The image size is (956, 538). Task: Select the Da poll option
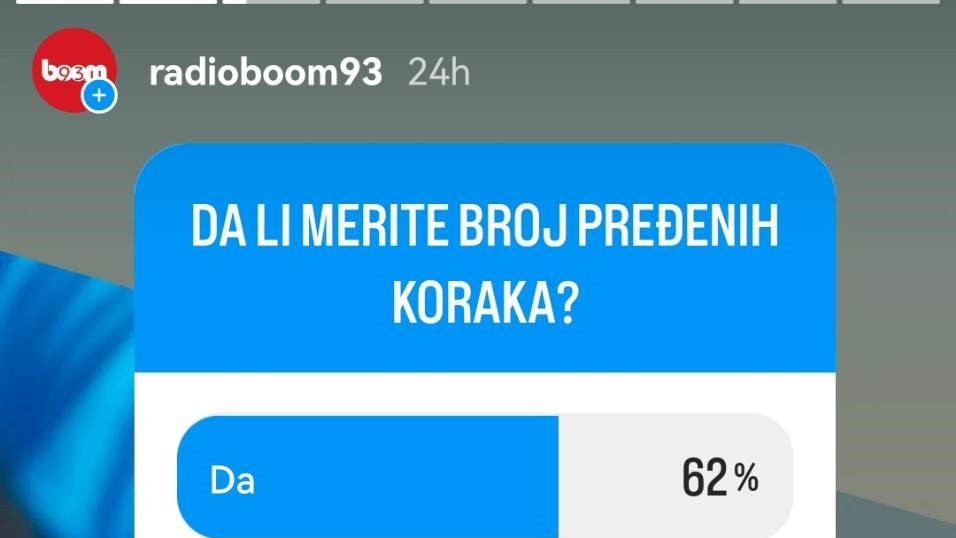coord(484,480)
